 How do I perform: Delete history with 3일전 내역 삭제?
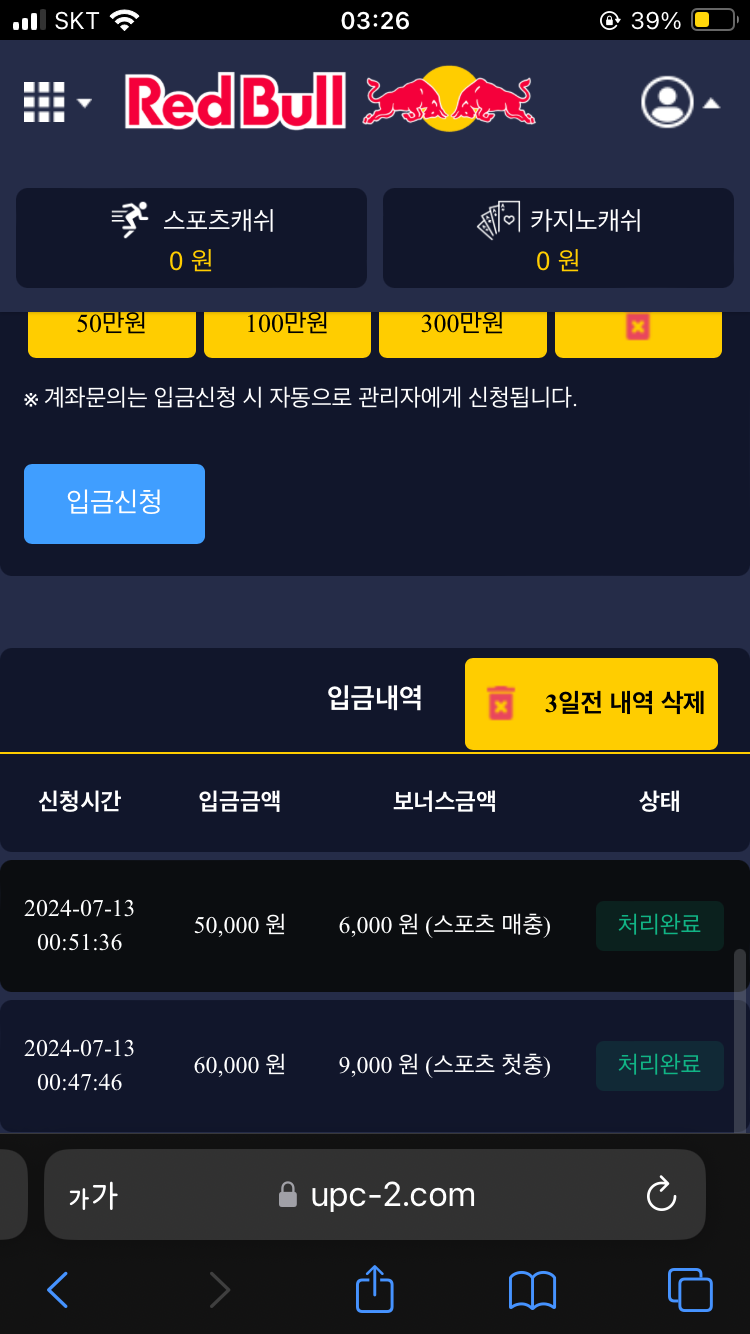[x=591, y=703]
